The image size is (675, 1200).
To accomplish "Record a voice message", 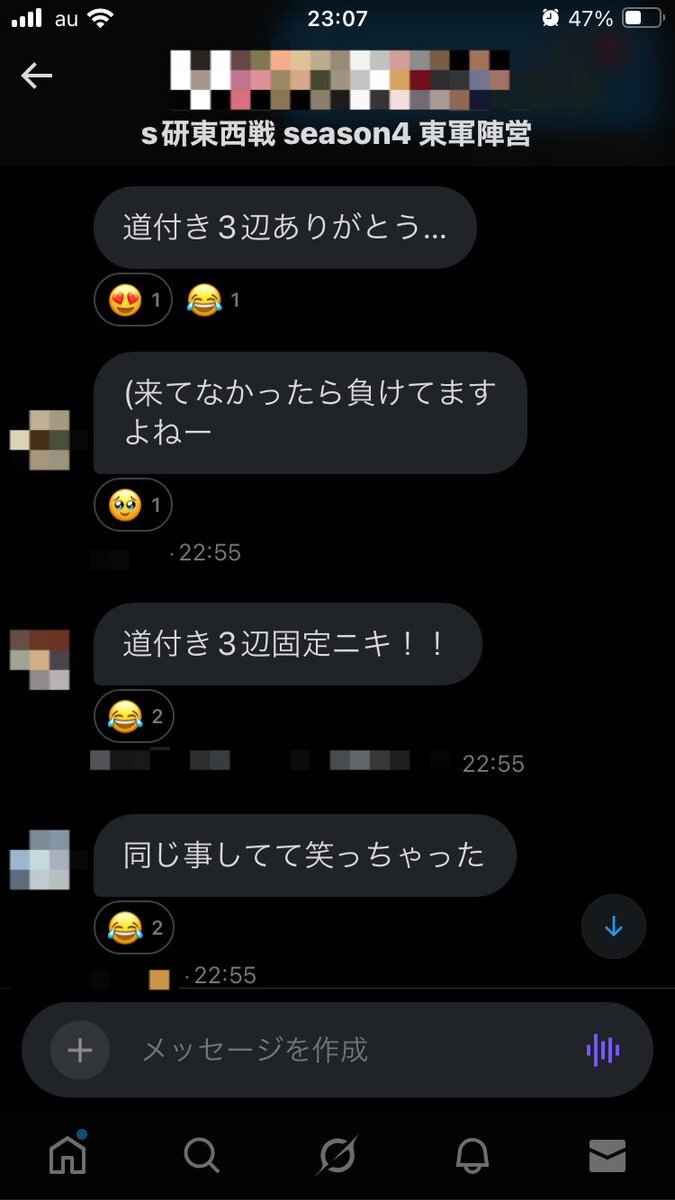I will [603, 1050].
